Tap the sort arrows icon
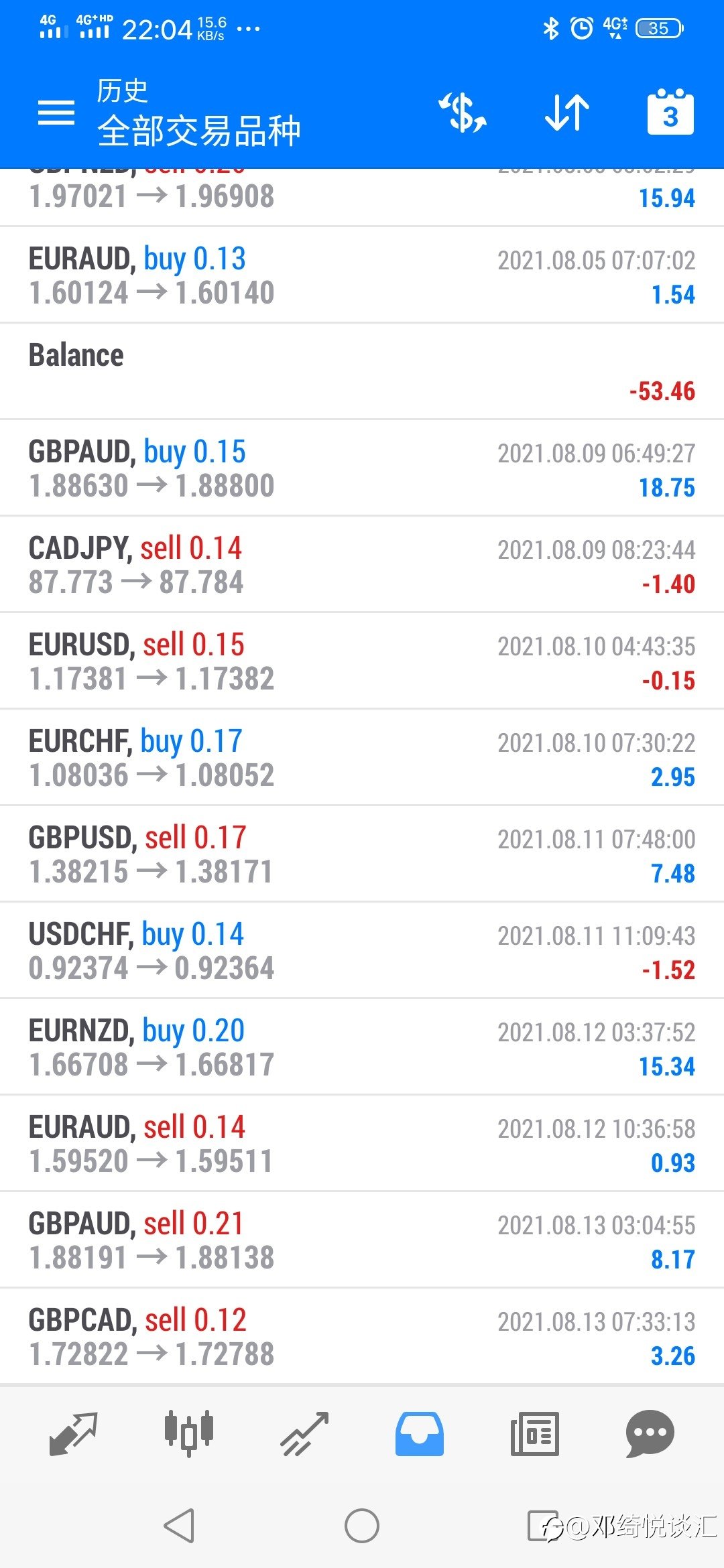The height and width of the screenshot is (1568, 724). (x=567, y=113)
